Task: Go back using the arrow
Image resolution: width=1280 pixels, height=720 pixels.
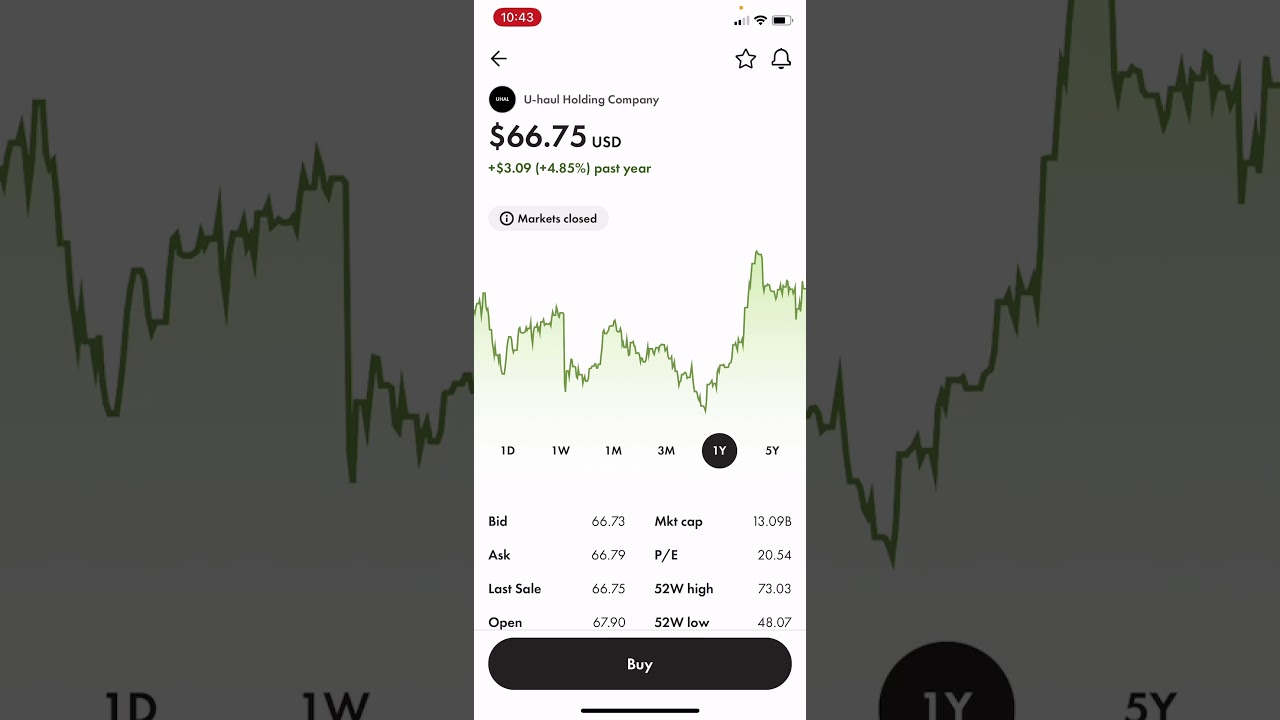Action: [x=499, y=59]
